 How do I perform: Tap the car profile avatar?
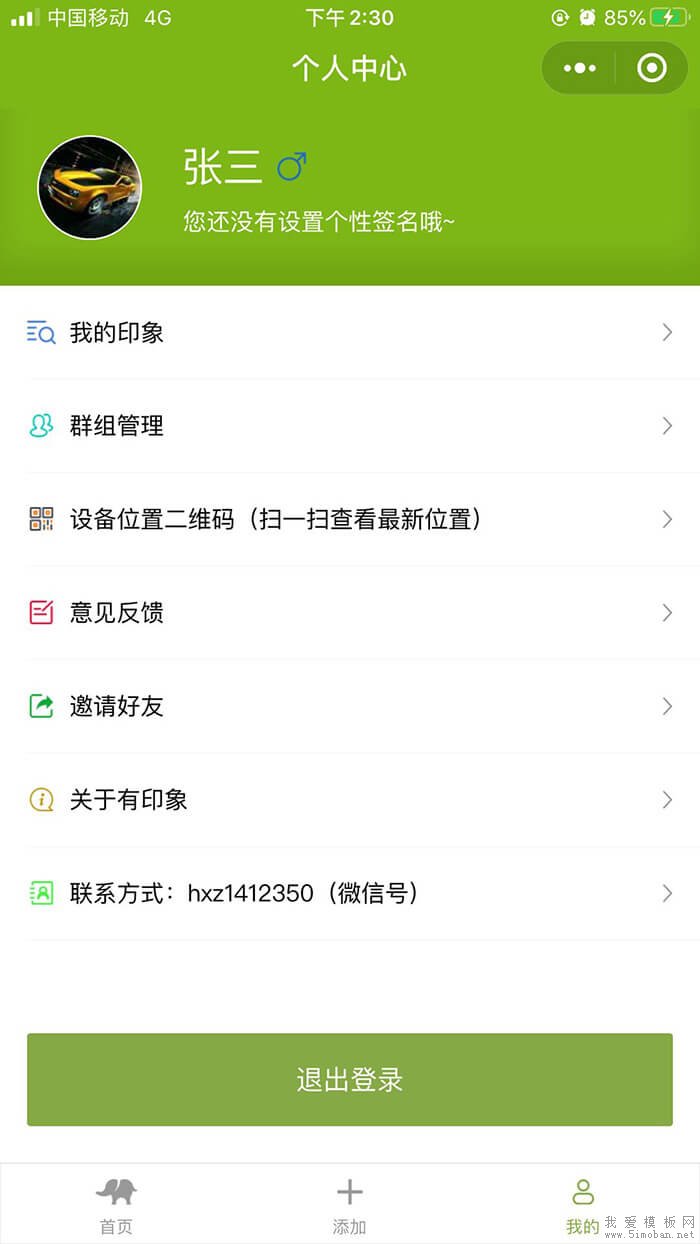pyautogui.click(x=90, y=188)
